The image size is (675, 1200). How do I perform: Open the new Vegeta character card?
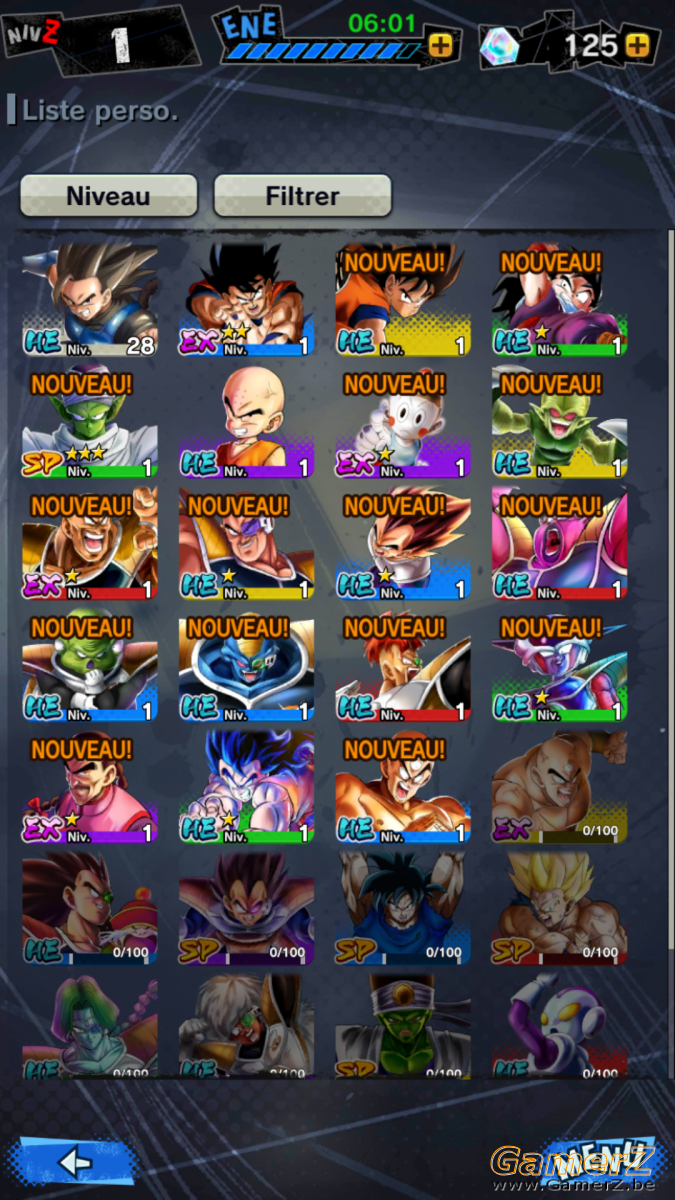403,545
